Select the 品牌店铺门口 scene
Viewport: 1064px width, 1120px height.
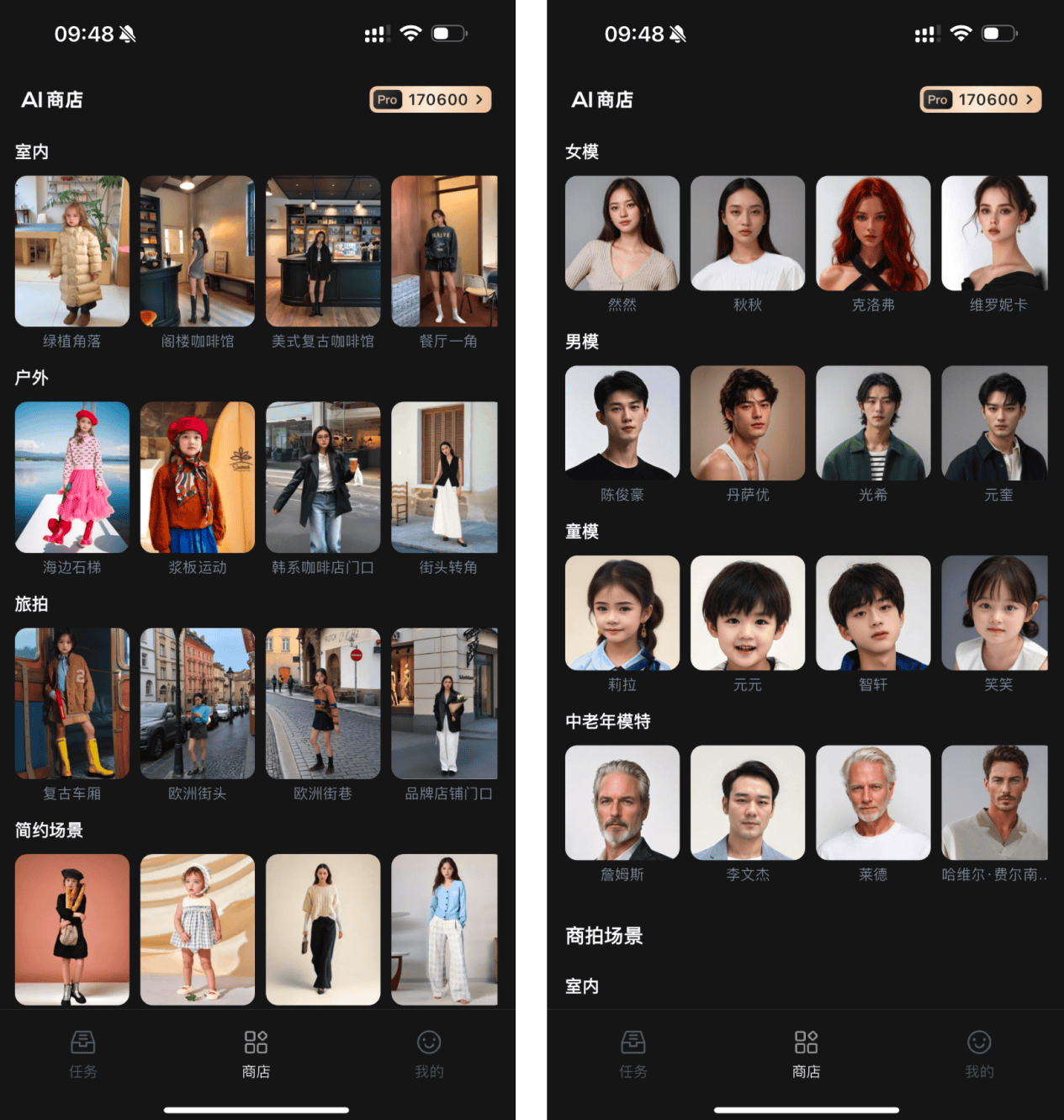(x=444, y=703)
